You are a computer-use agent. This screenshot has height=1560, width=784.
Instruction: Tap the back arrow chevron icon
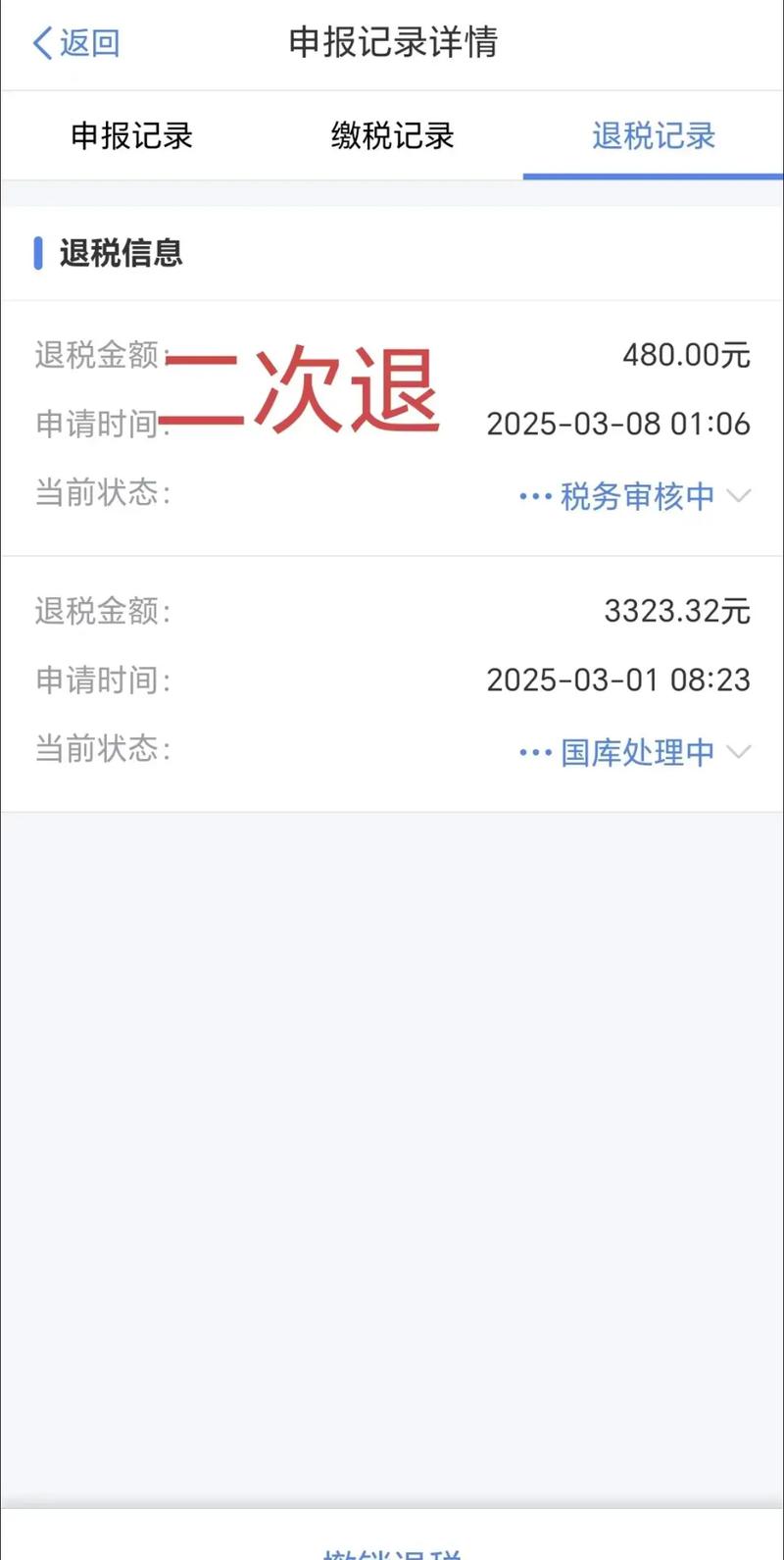click(x=41, y=43)
